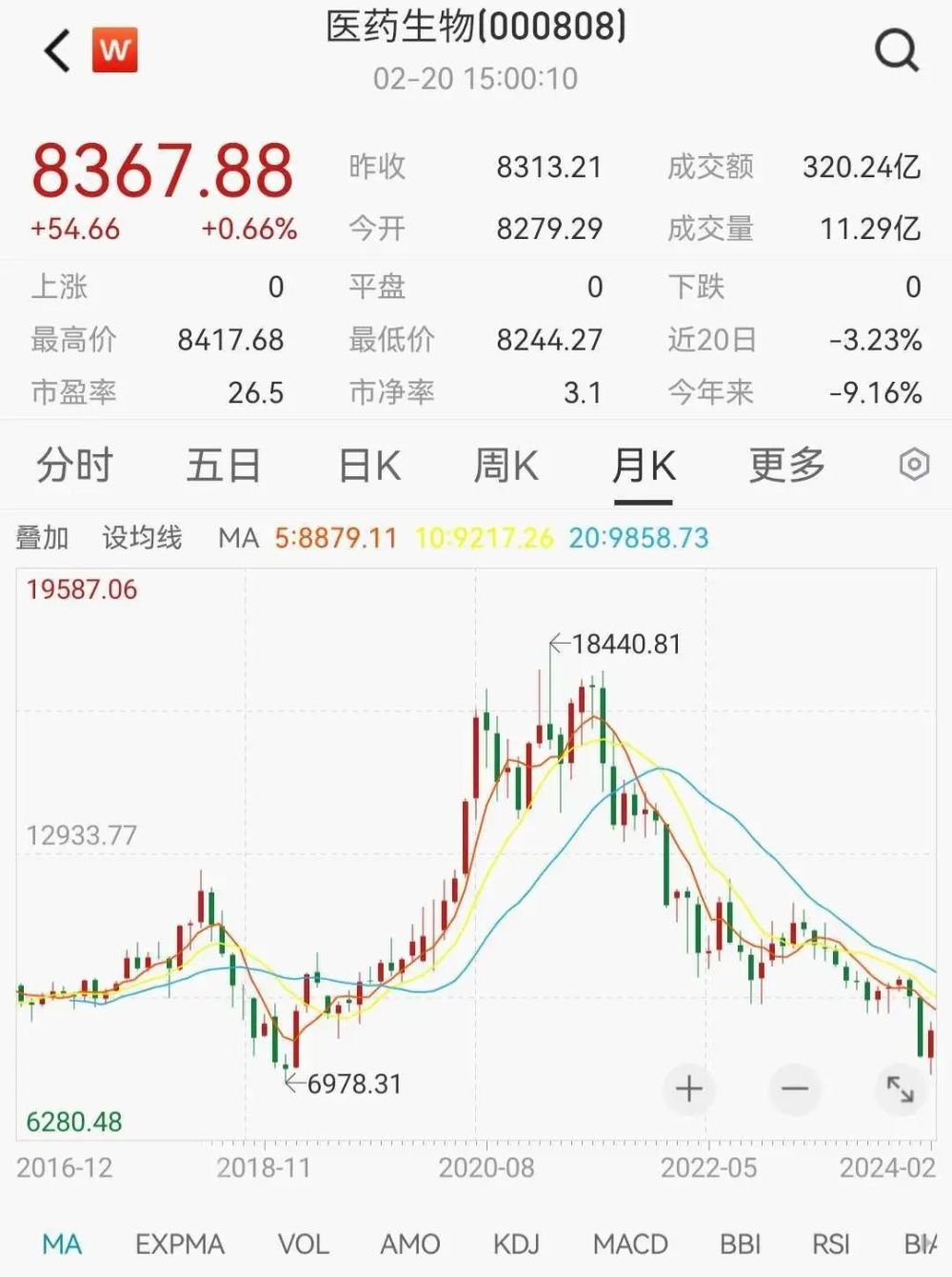Image resolution: width=952 pixels, height=1277 pixels.
Task: Zoom out the chart with minus button
Action: [794, 1088]
